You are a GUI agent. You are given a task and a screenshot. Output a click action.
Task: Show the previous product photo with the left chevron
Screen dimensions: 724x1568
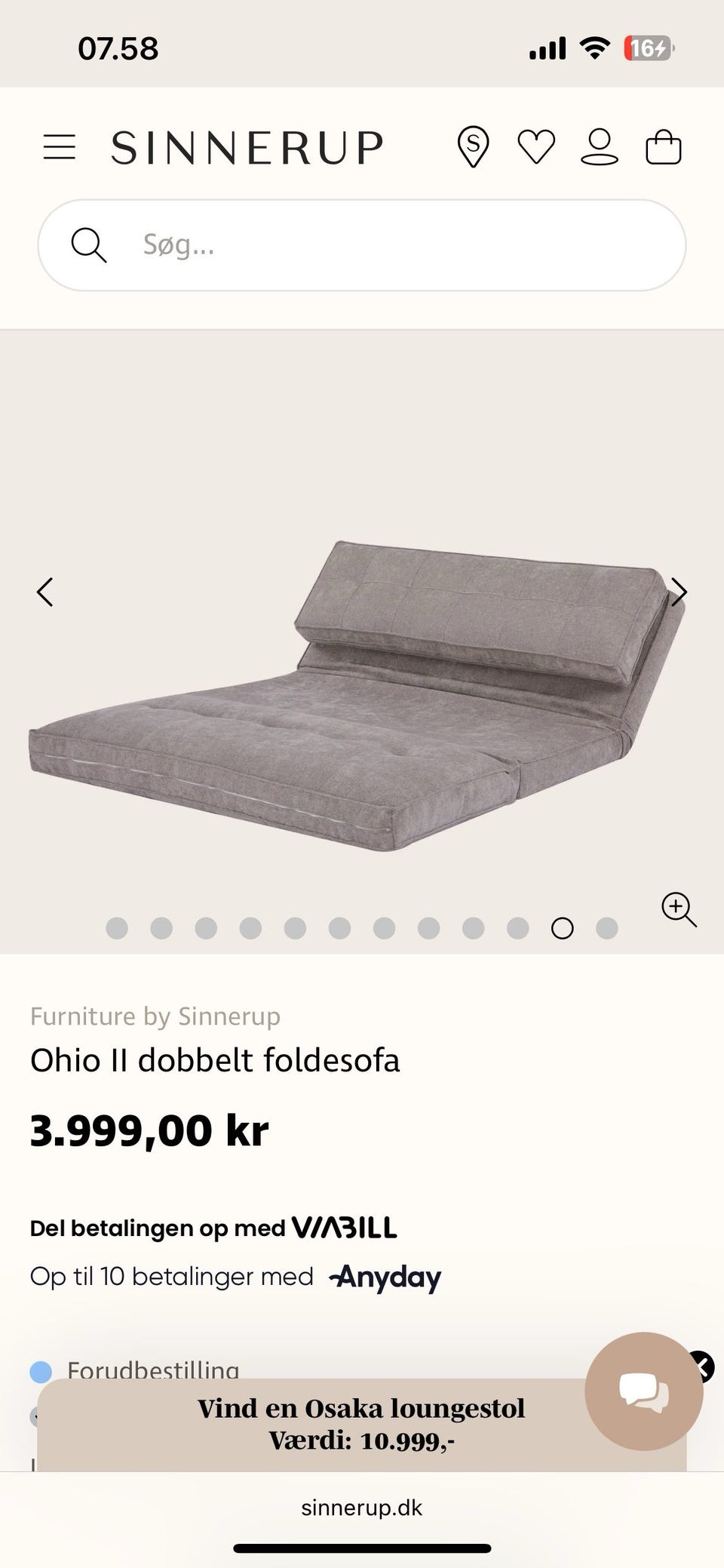44,593
